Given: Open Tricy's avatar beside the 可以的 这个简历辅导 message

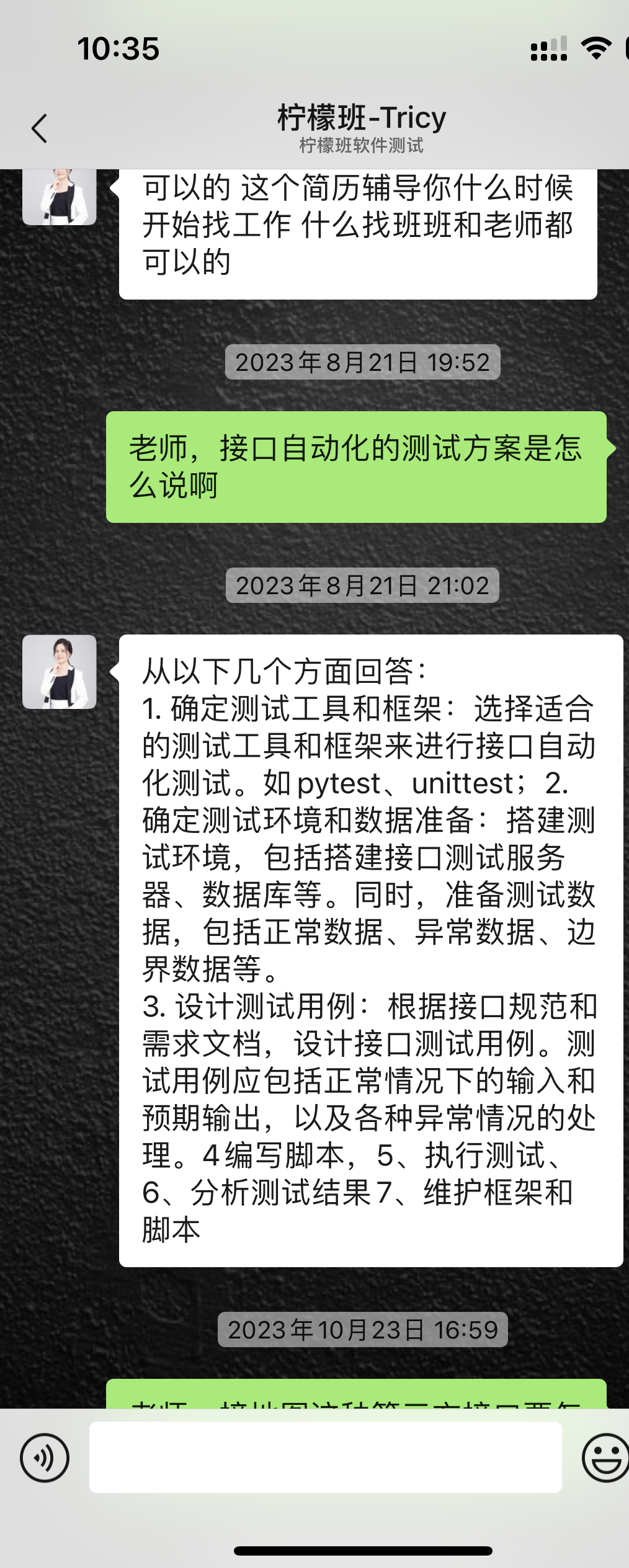Looking at the screenshot, I should [x=60, y=197].
